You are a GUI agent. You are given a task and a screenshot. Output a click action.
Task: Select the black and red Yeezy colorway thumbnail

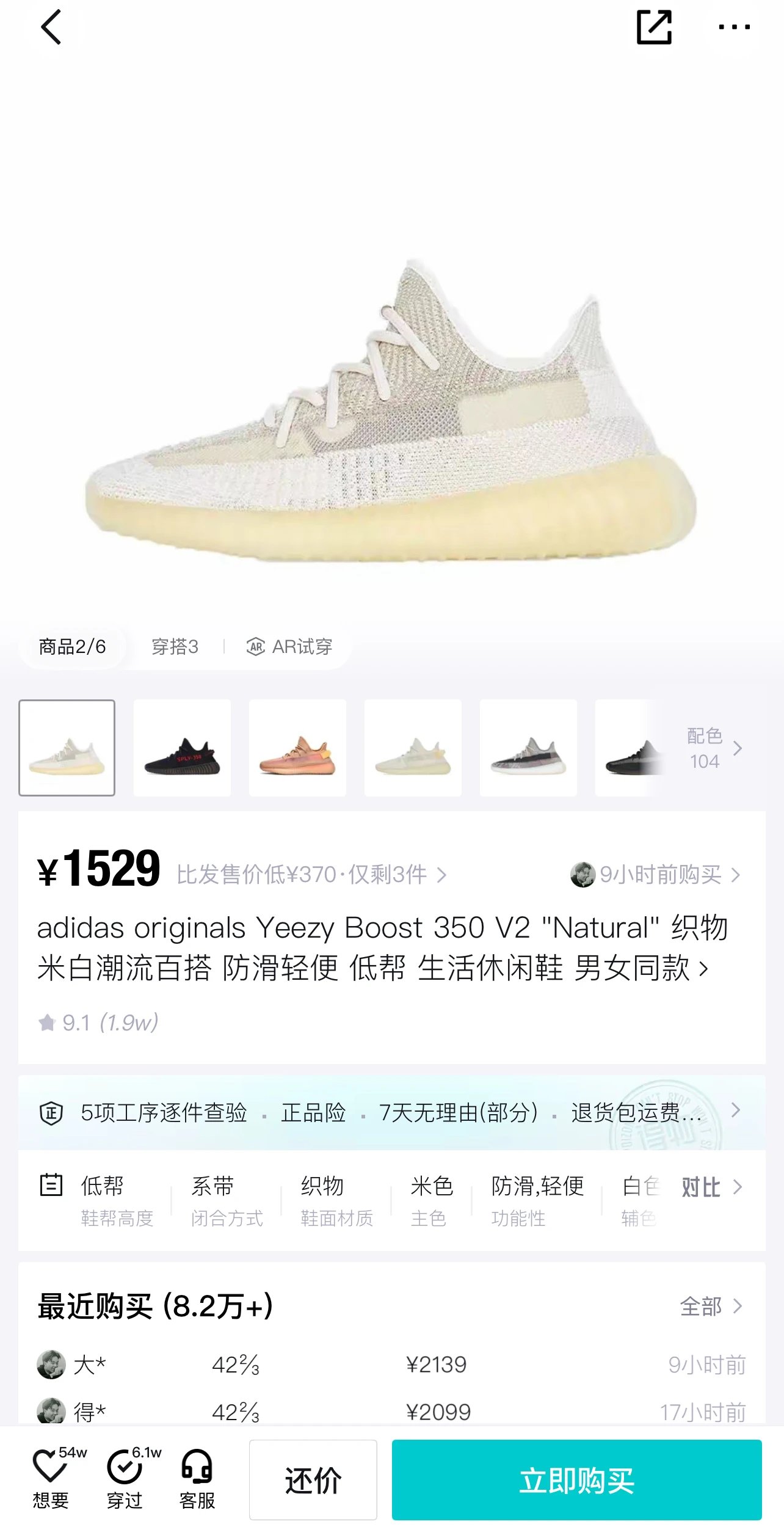coord(182,748)
